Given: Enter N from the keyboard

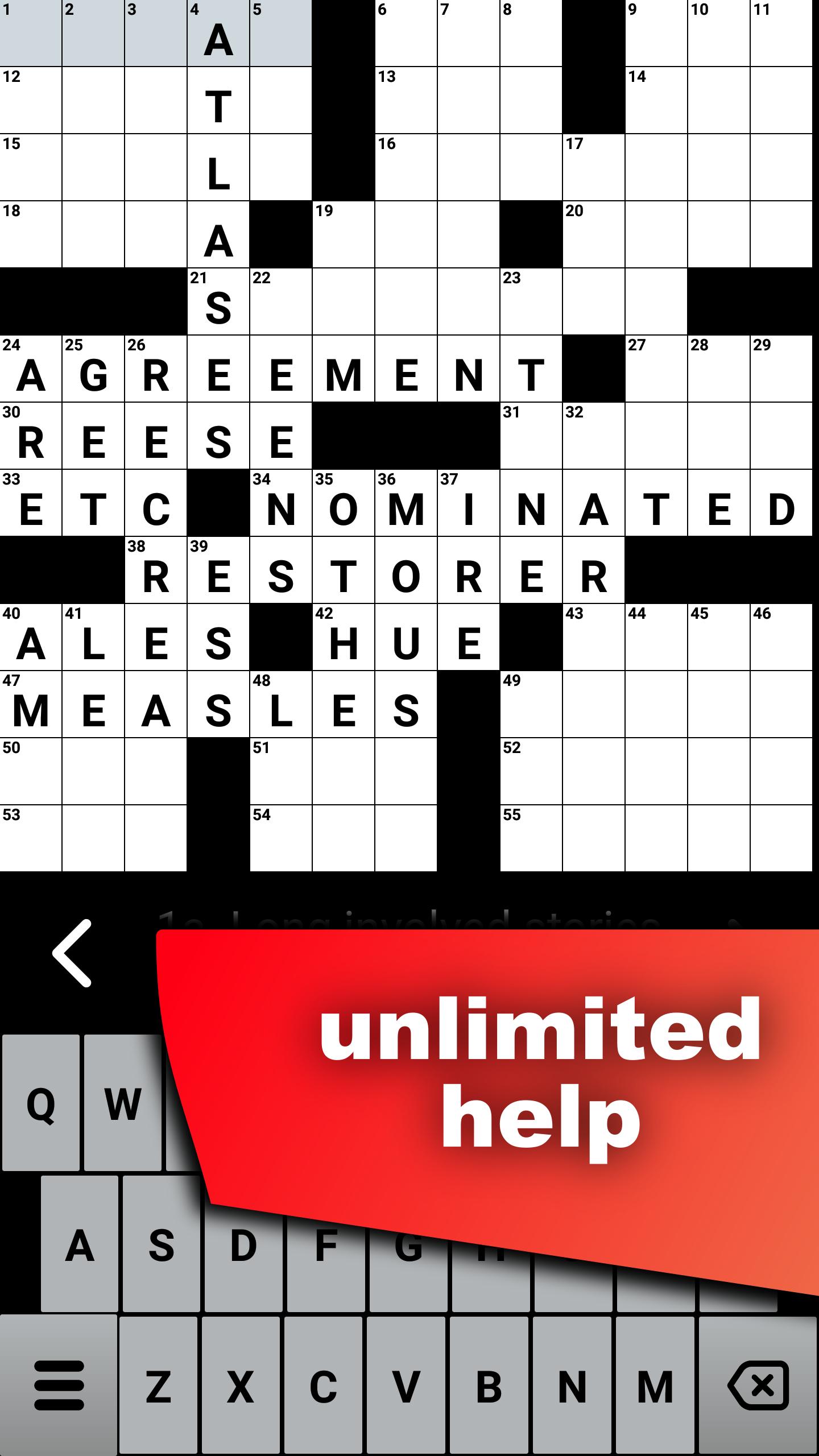Looking at the screenshot, I should click(572, 1385).
